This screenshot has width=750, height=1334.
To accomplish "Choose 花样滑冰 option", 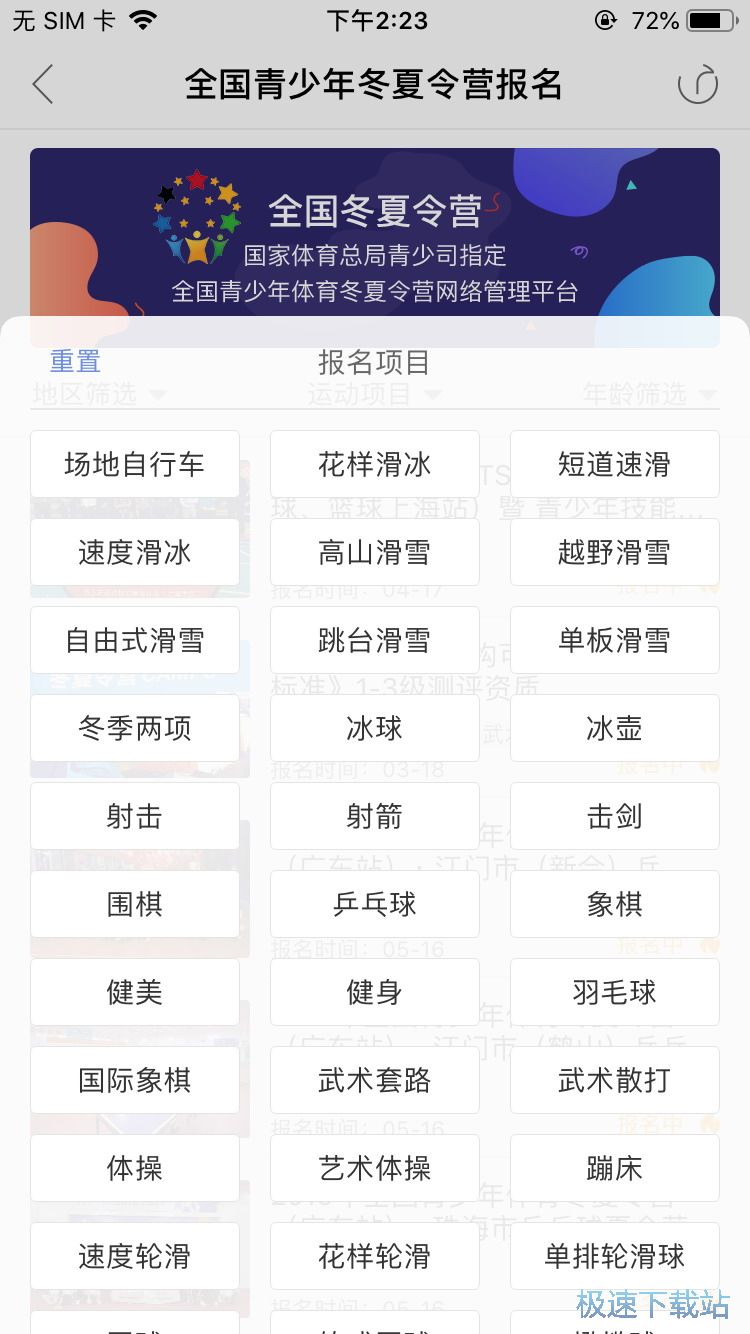I will pos(375,464).
